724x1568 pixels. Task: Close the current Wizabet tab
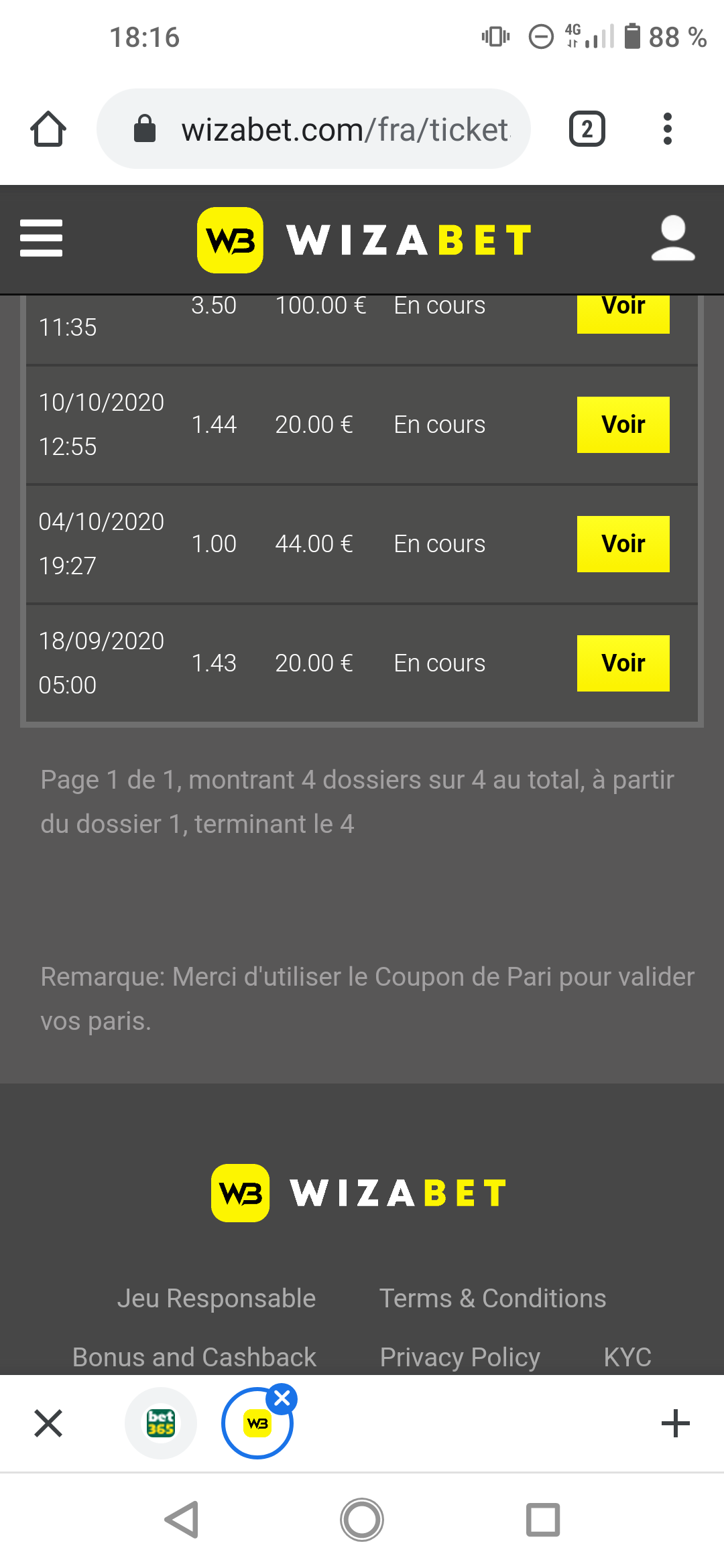point(282,1398)
